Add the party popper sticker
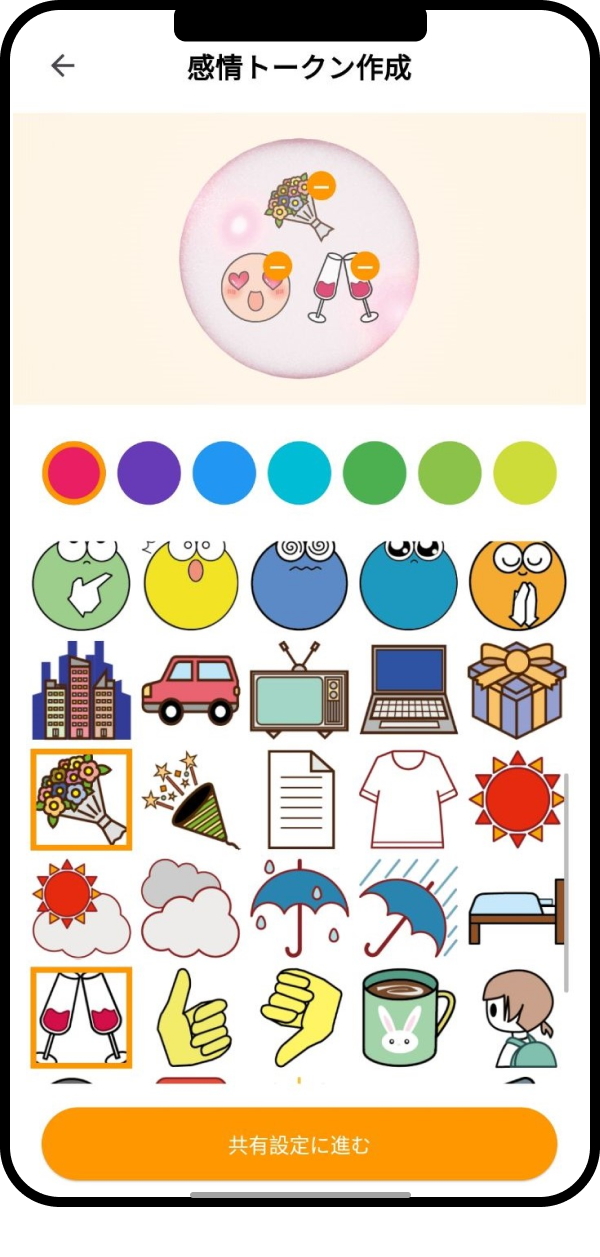 [190, 799]
